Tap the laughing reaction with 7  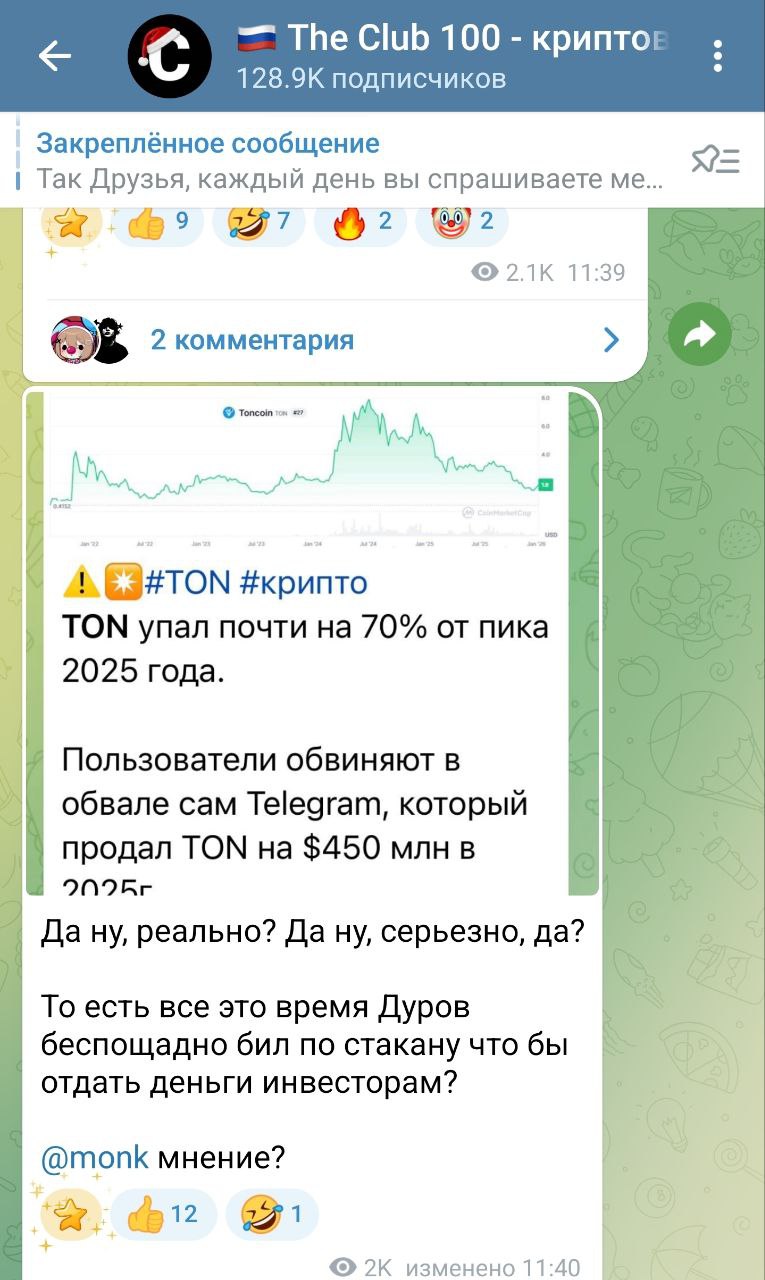pos(258,223)
